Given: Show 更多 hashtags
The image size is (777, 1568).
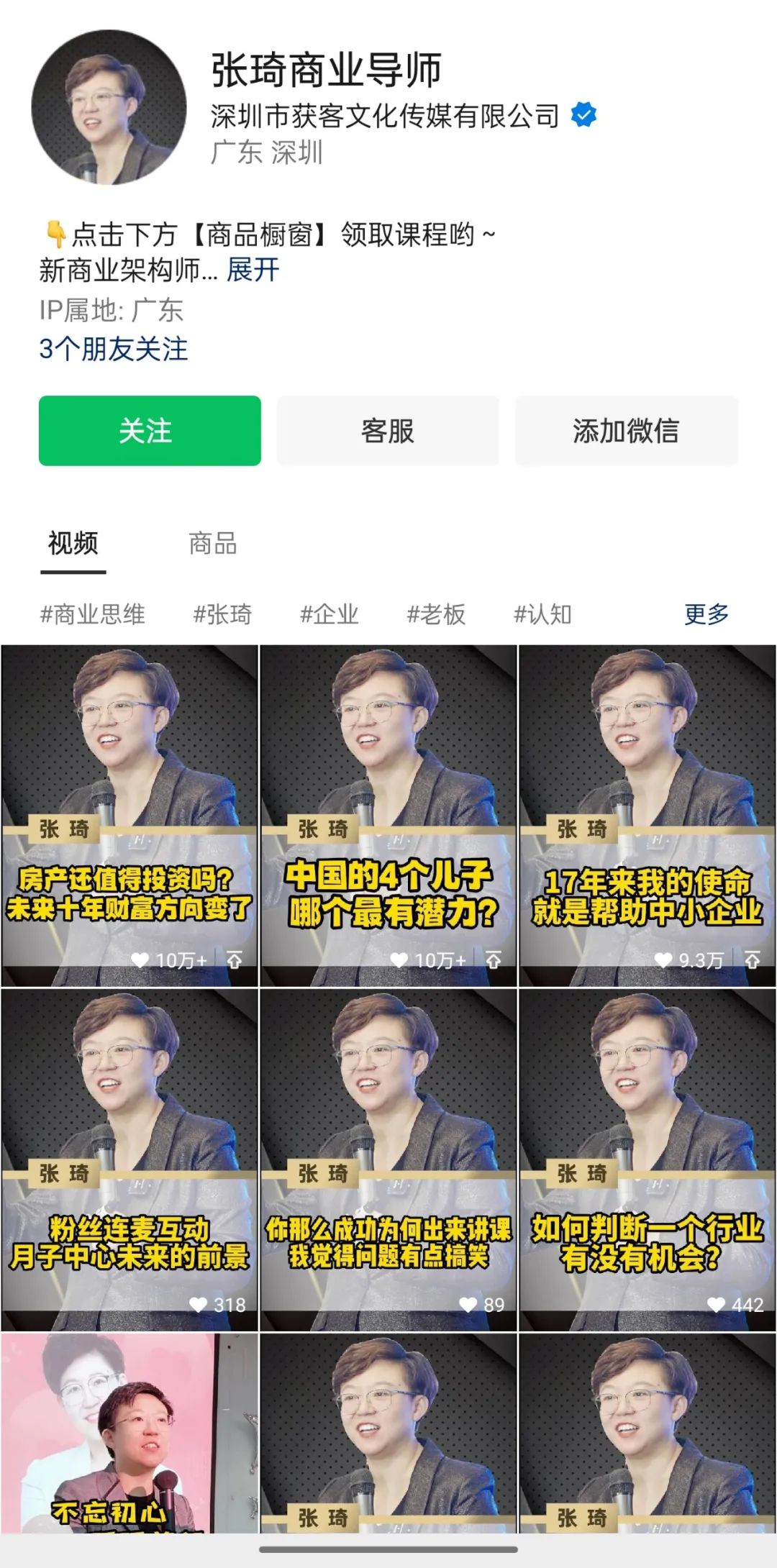Looking at the screenshot, I should 706,614.
